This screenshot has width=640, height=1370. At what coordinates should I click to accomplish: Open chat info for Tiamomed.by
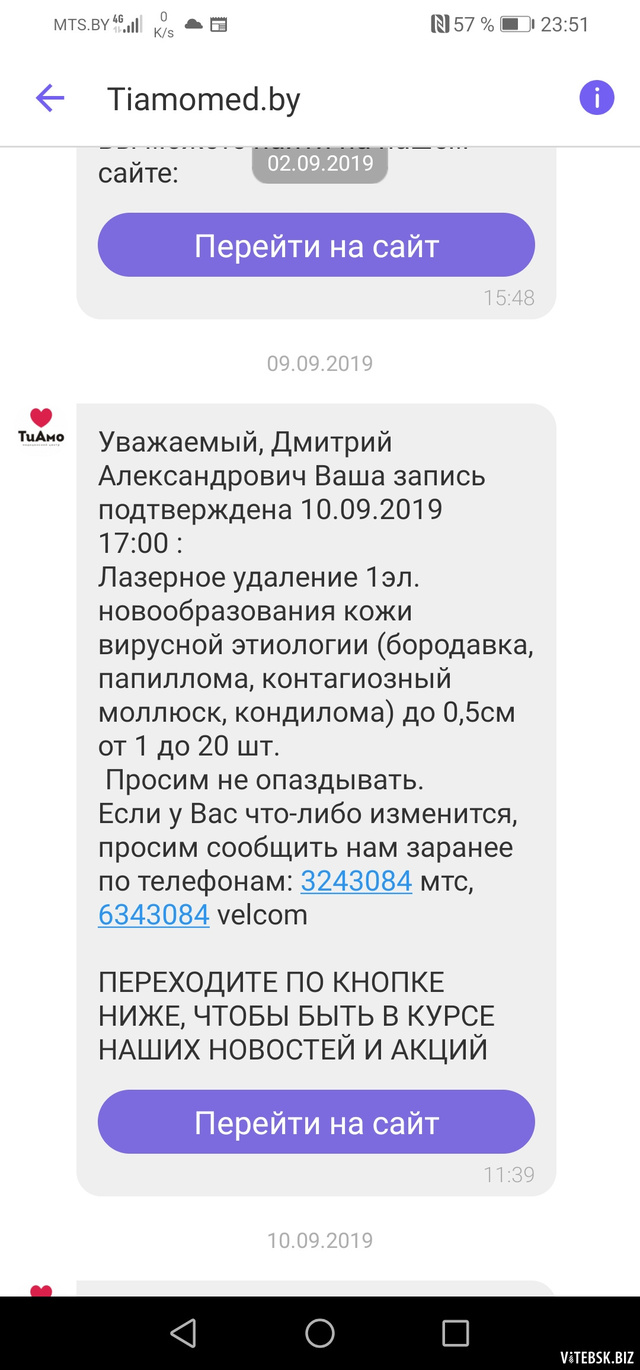coord(596,98)
